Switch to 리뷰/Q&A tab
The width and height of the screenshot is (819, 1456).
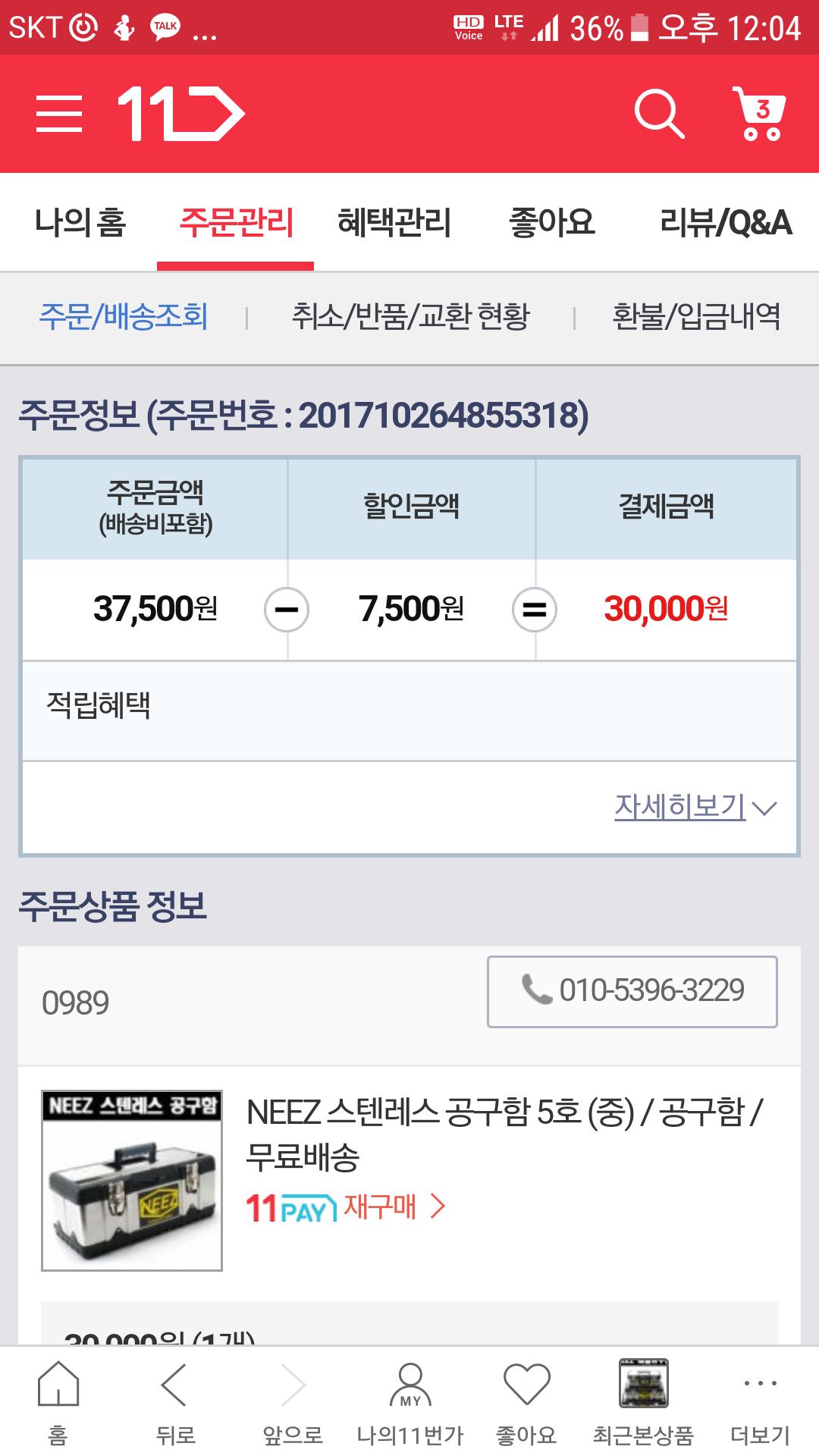726,223
